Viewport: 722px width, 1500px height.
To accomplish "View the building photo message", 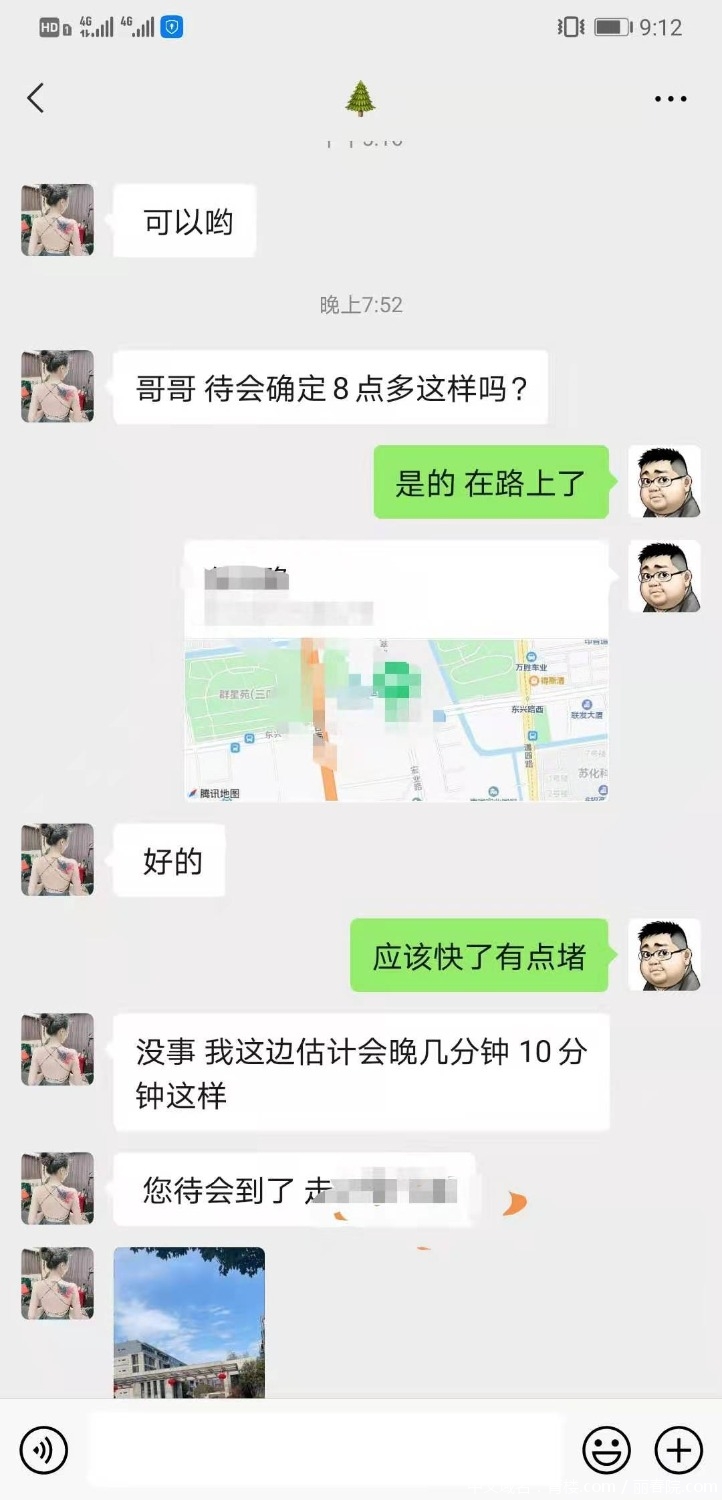I will pos(189,1322).
